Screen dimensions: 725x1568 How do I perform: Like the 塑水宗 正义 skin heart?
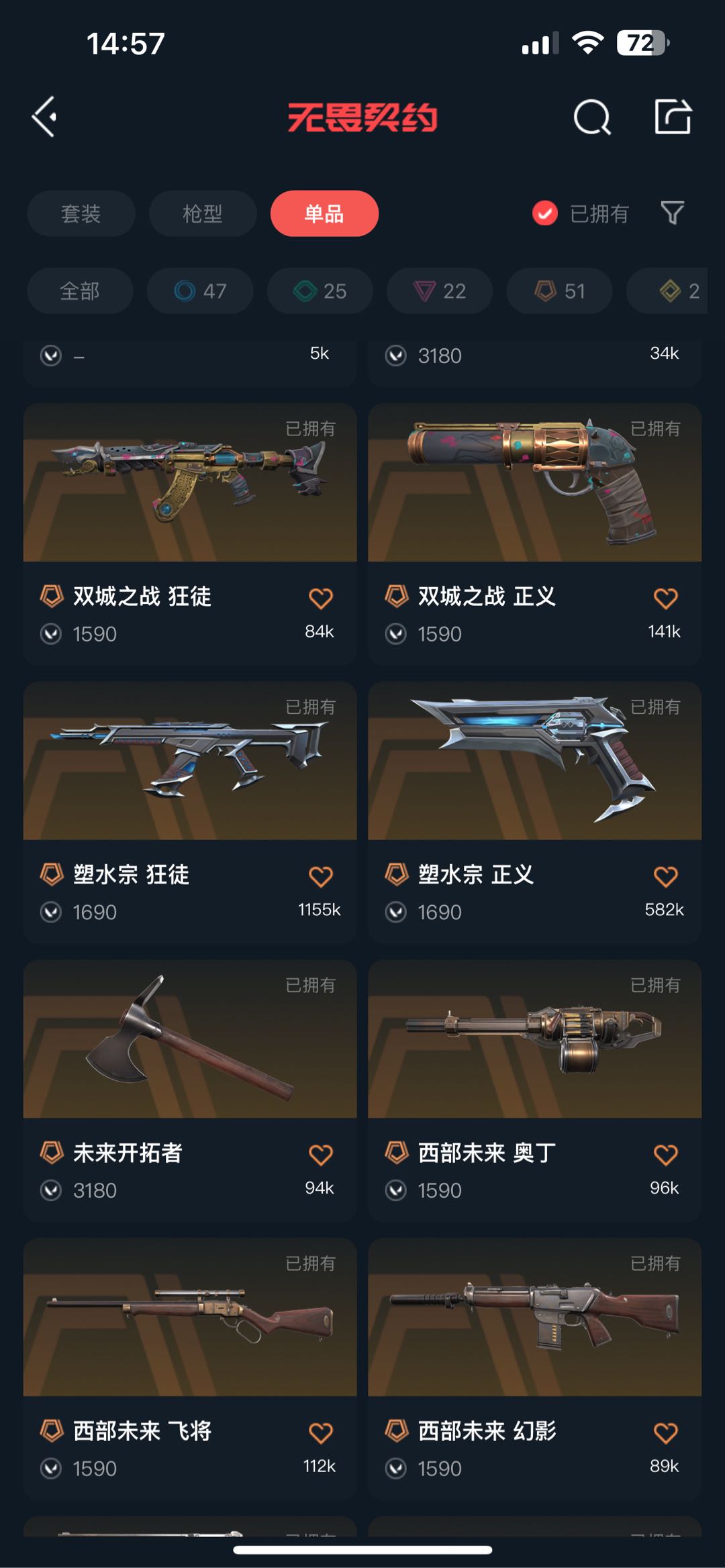665,876
